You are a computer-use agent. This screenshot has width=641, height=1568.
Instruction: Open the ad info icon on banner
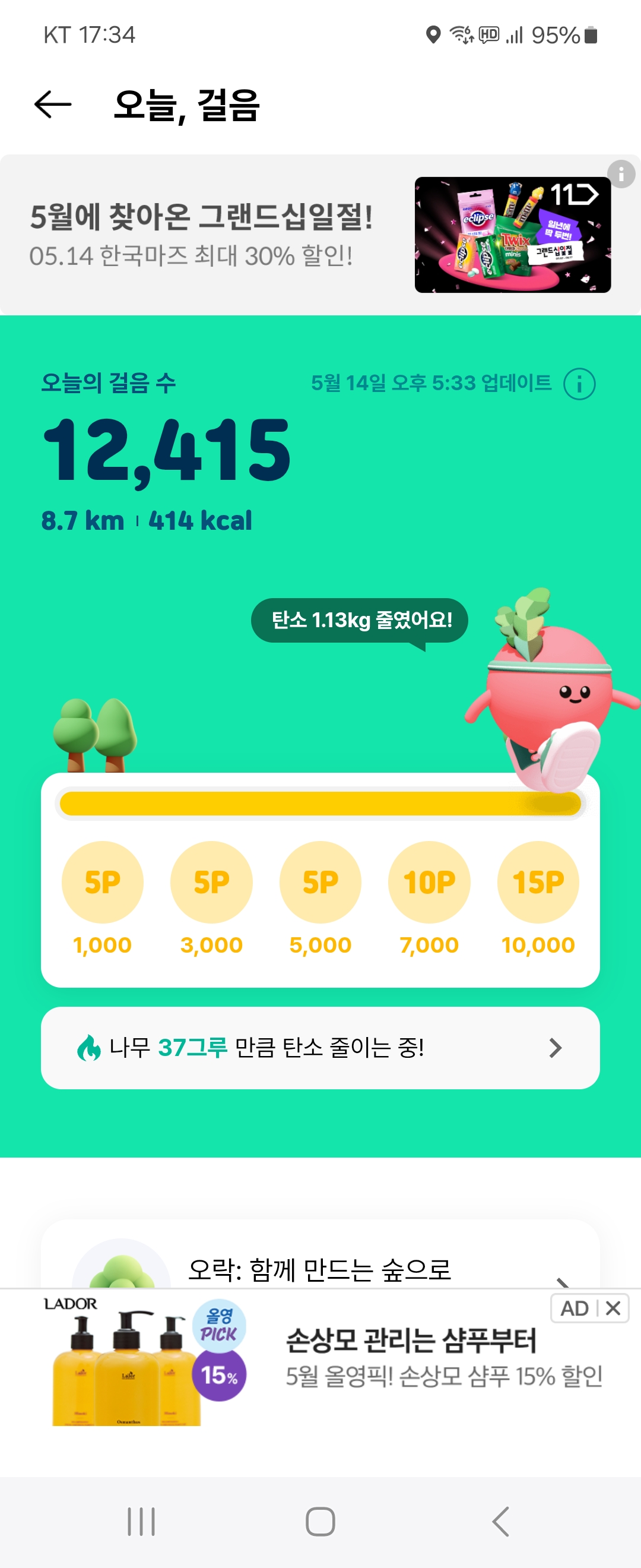[620, 175]
